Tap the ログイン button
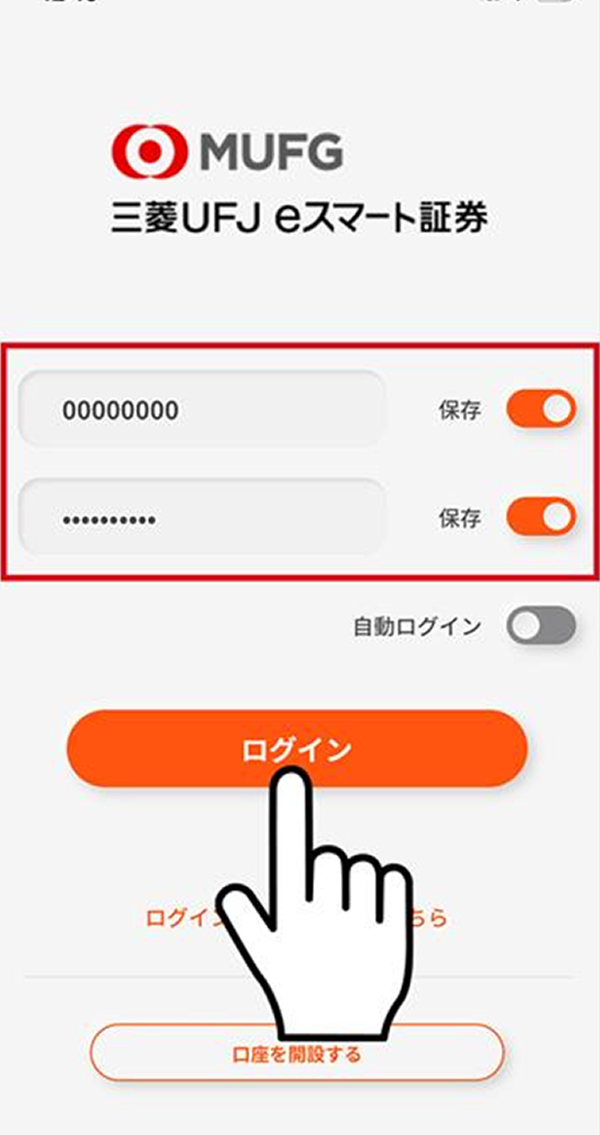 [x=297, y=748]
